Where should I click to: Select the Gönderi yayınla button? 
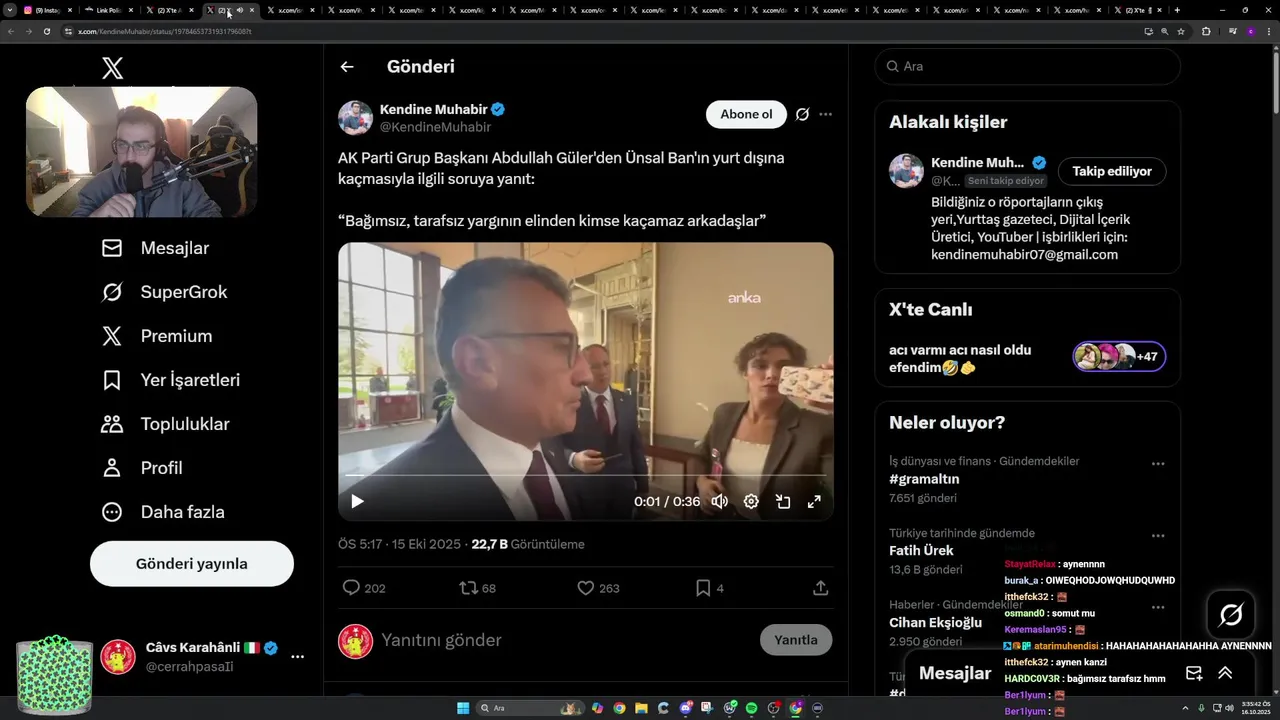tap(192, 564)
